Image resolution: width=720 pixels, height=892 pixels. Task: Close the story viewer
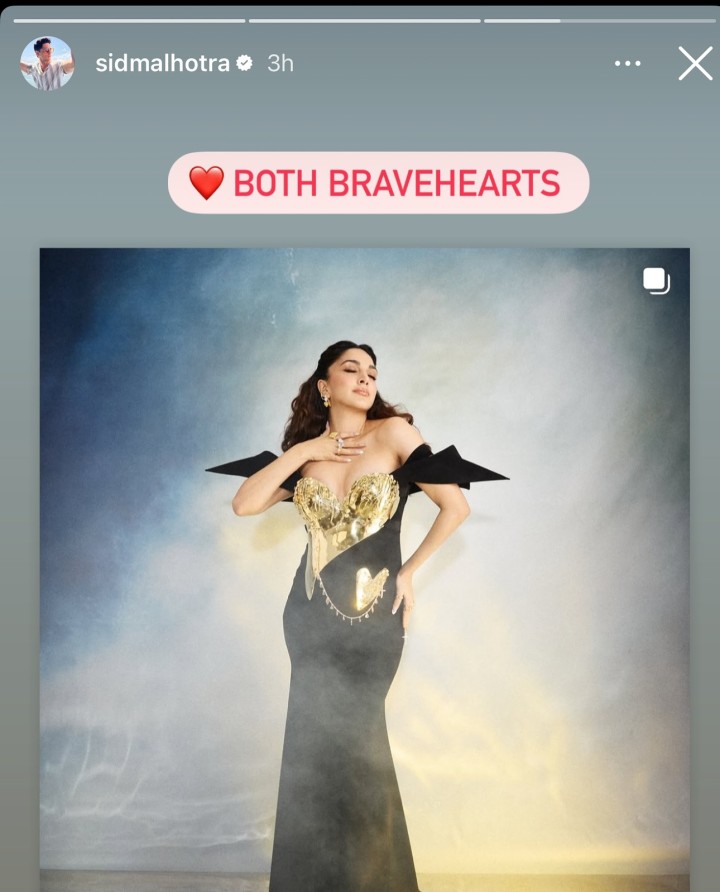[694, 64]
